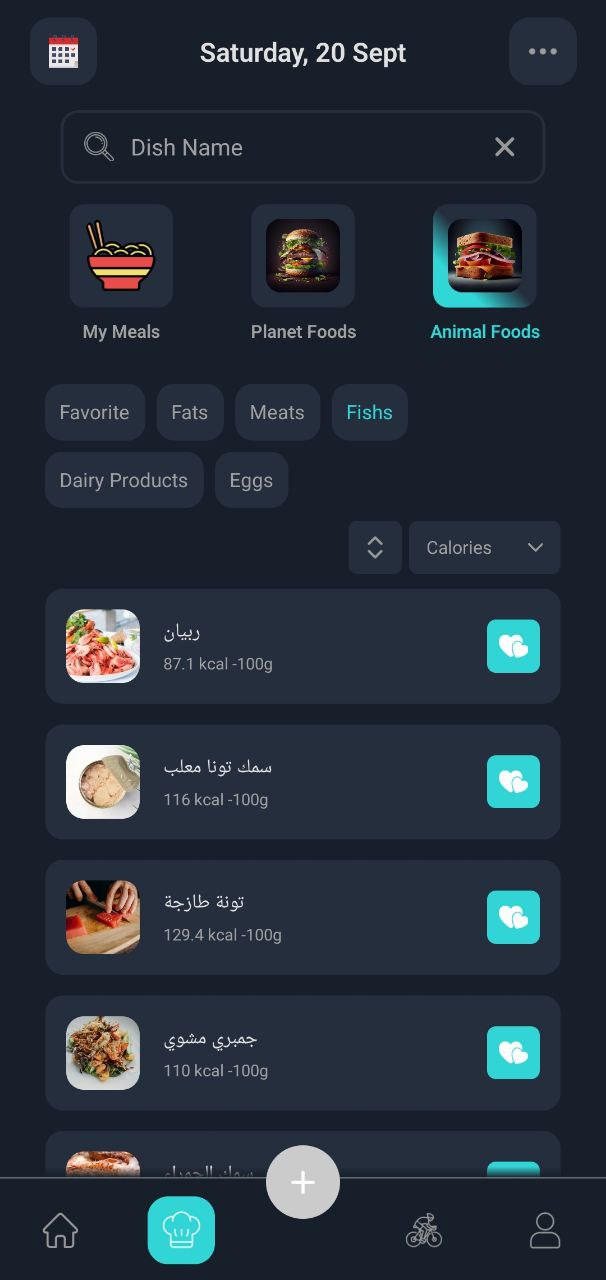Image resolution: width=606 pixels, height=1280 pixels.
Task: Choose the Favorite filter chip
Action: point(94,412)
